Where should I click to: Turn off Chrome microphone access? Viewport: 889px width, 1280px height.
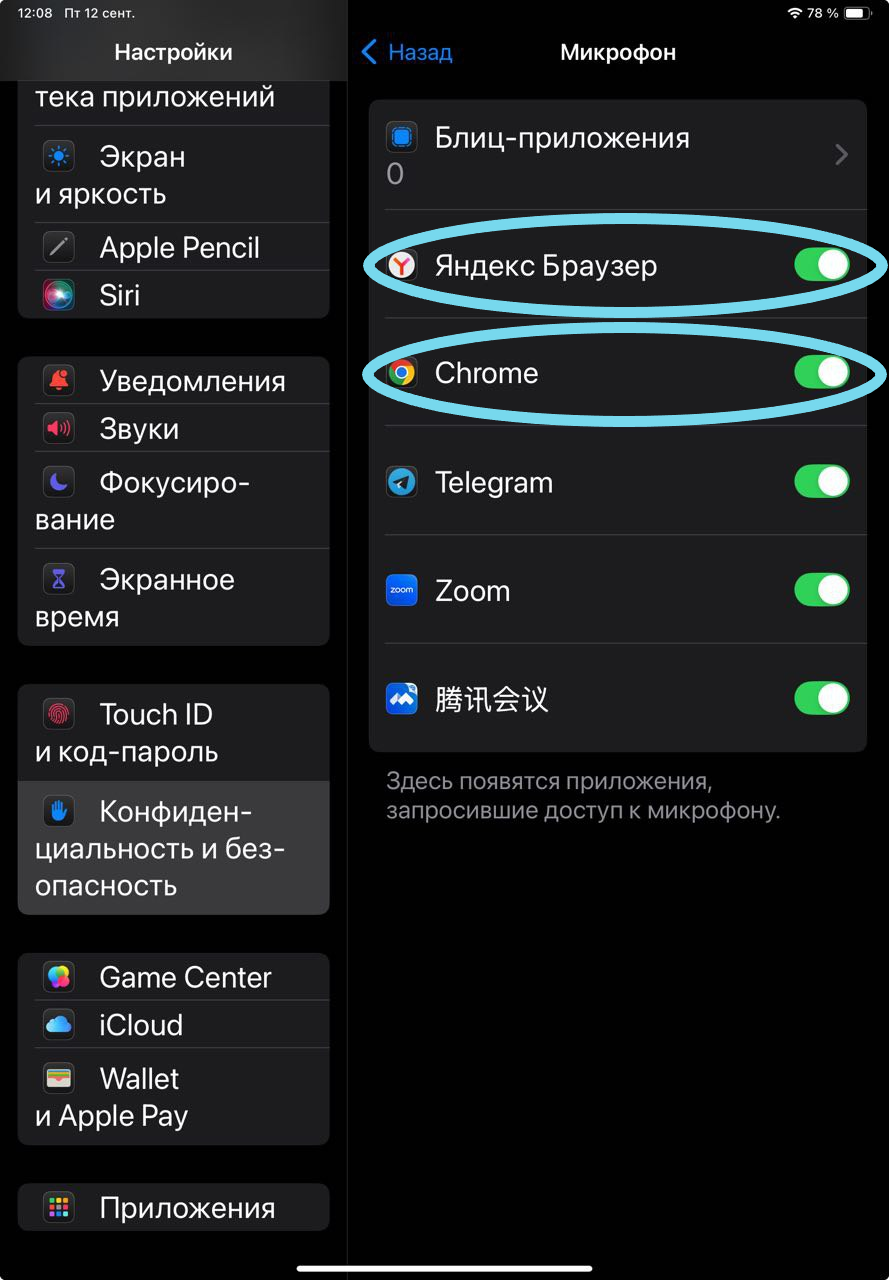pyautogui.click(x=821, y=373)
